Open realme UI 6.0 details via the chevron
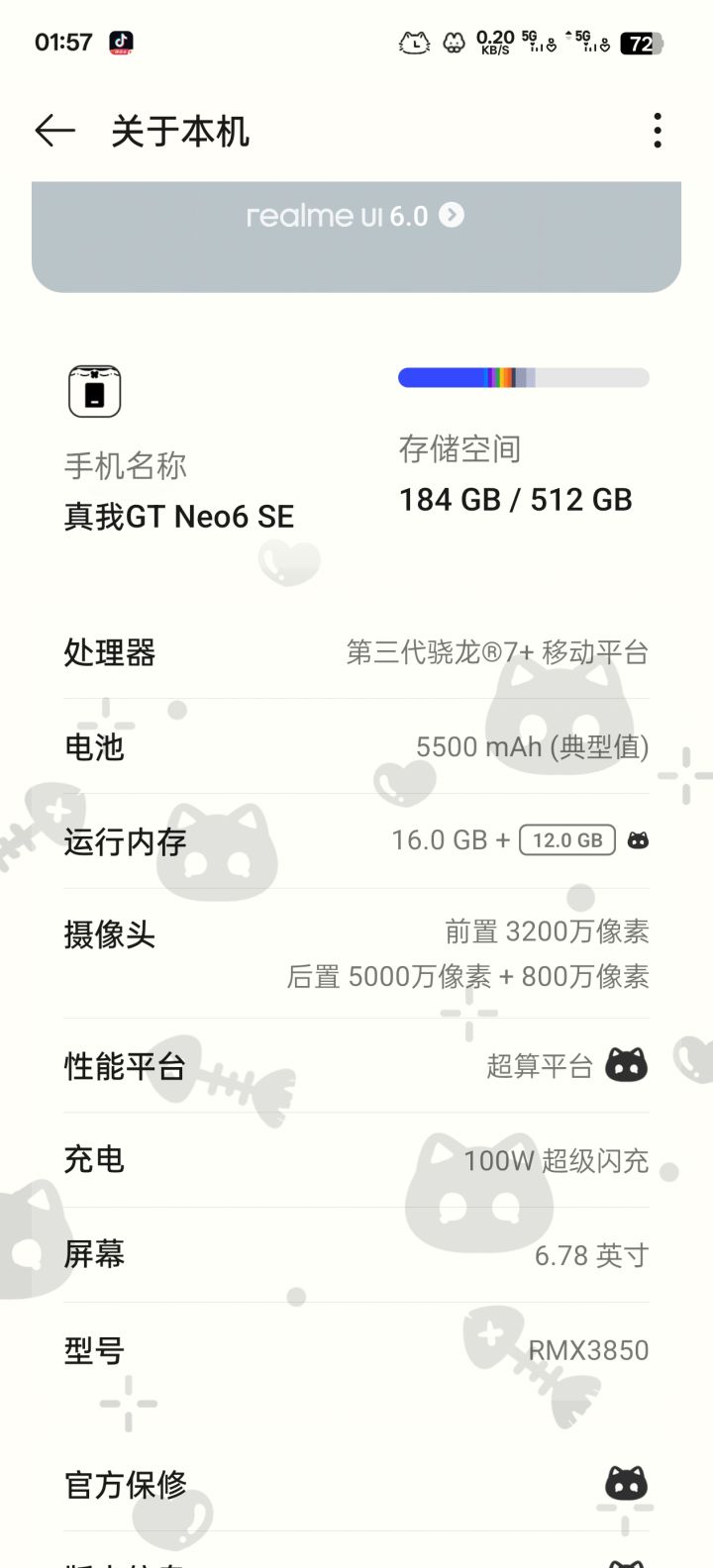This screenshot has width=713, height=1568. [x=453, y=216]
